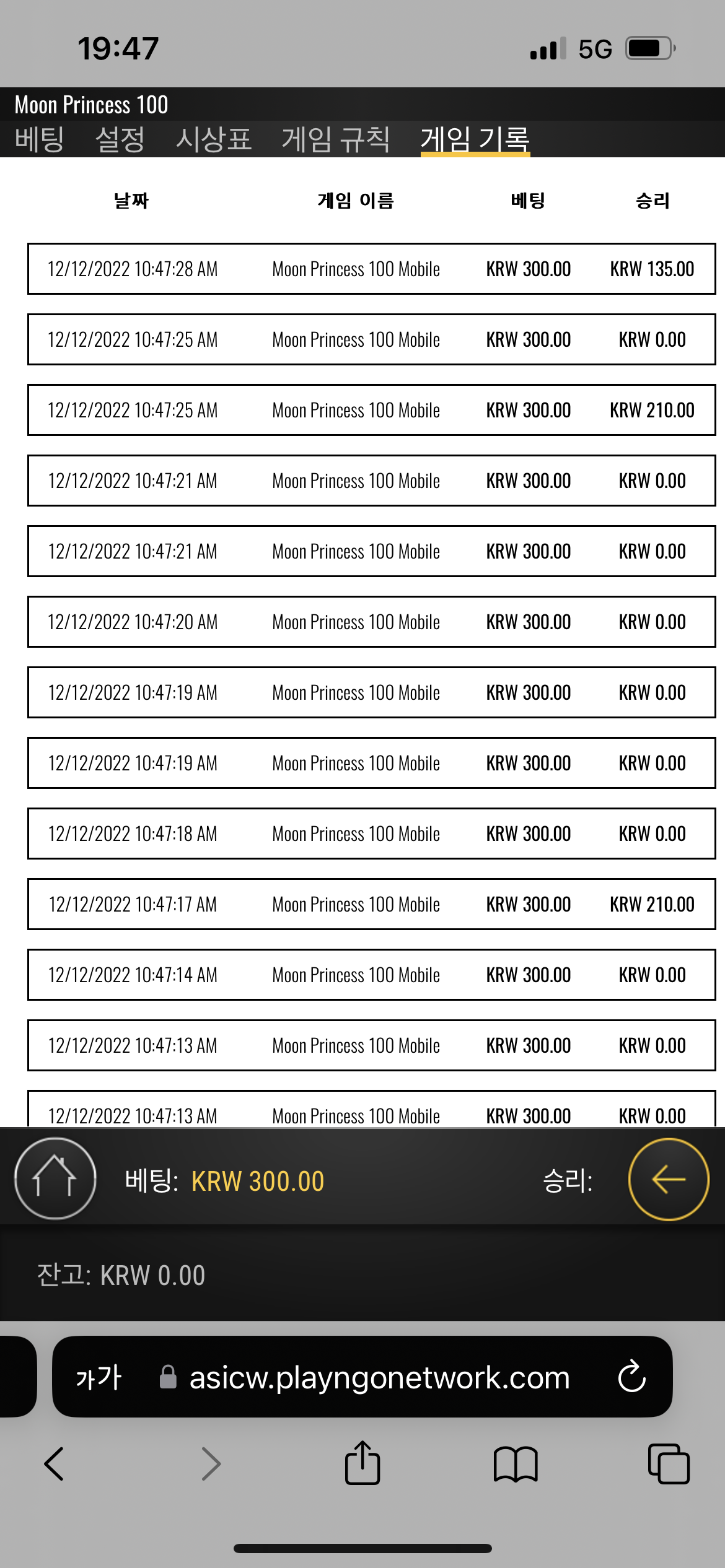Image resolution: width=725 pixels, height=1568 pixels.
Task: Go back with the browser back arrow
Action: 55,1464
